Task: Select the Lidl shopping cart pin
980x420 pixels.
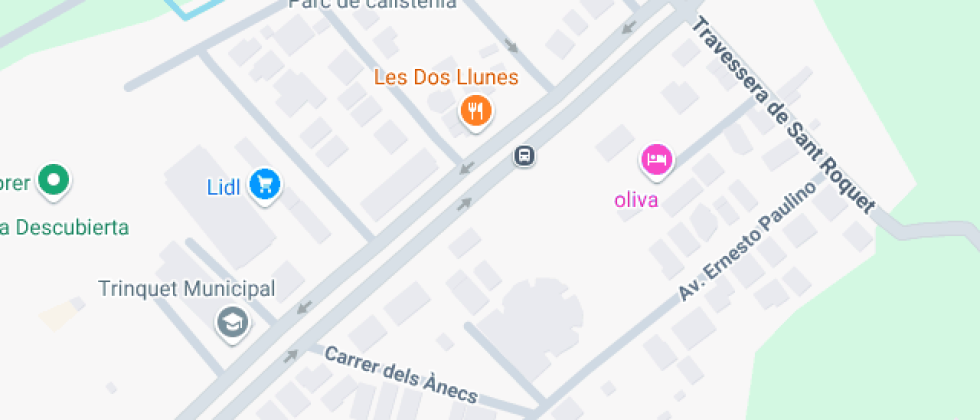Action: [x=265, y=186]
